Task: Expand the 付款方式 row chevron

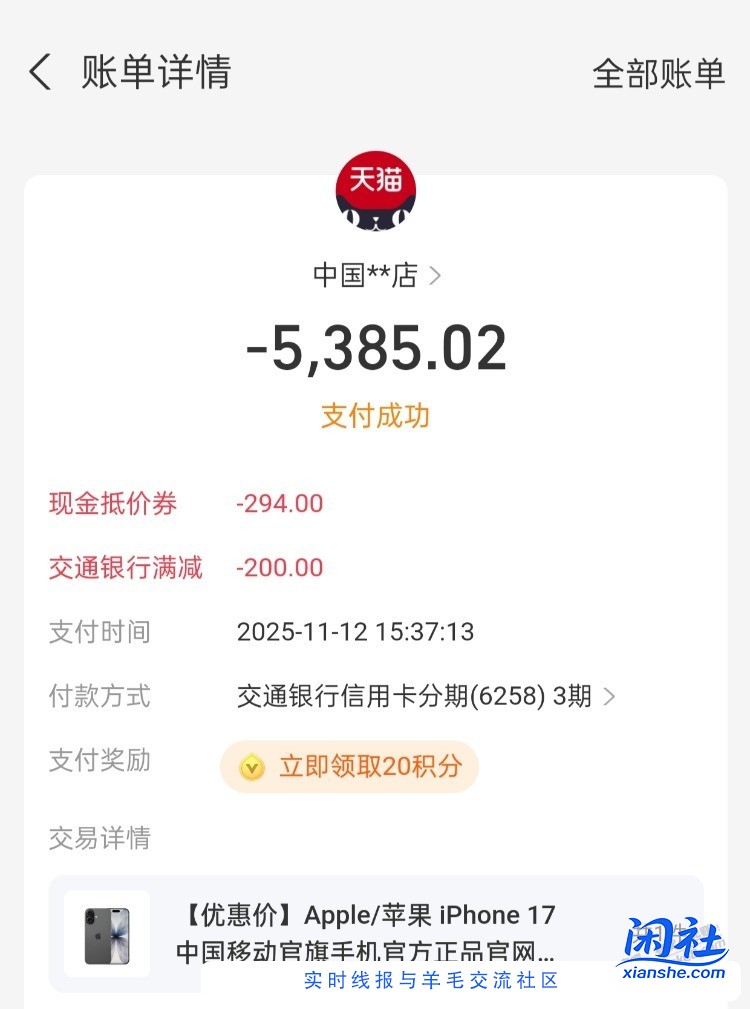Action: (609, 697)
